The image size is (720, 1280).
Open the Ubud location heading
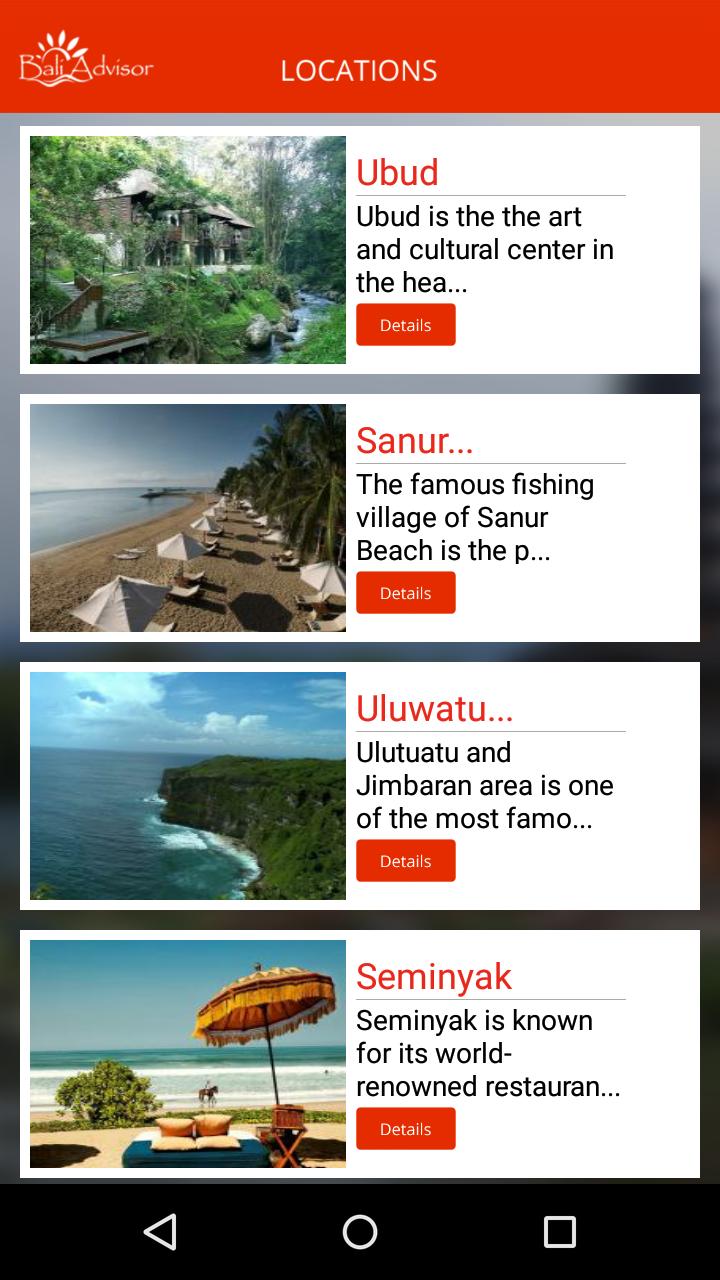click(x=398, y=172)
